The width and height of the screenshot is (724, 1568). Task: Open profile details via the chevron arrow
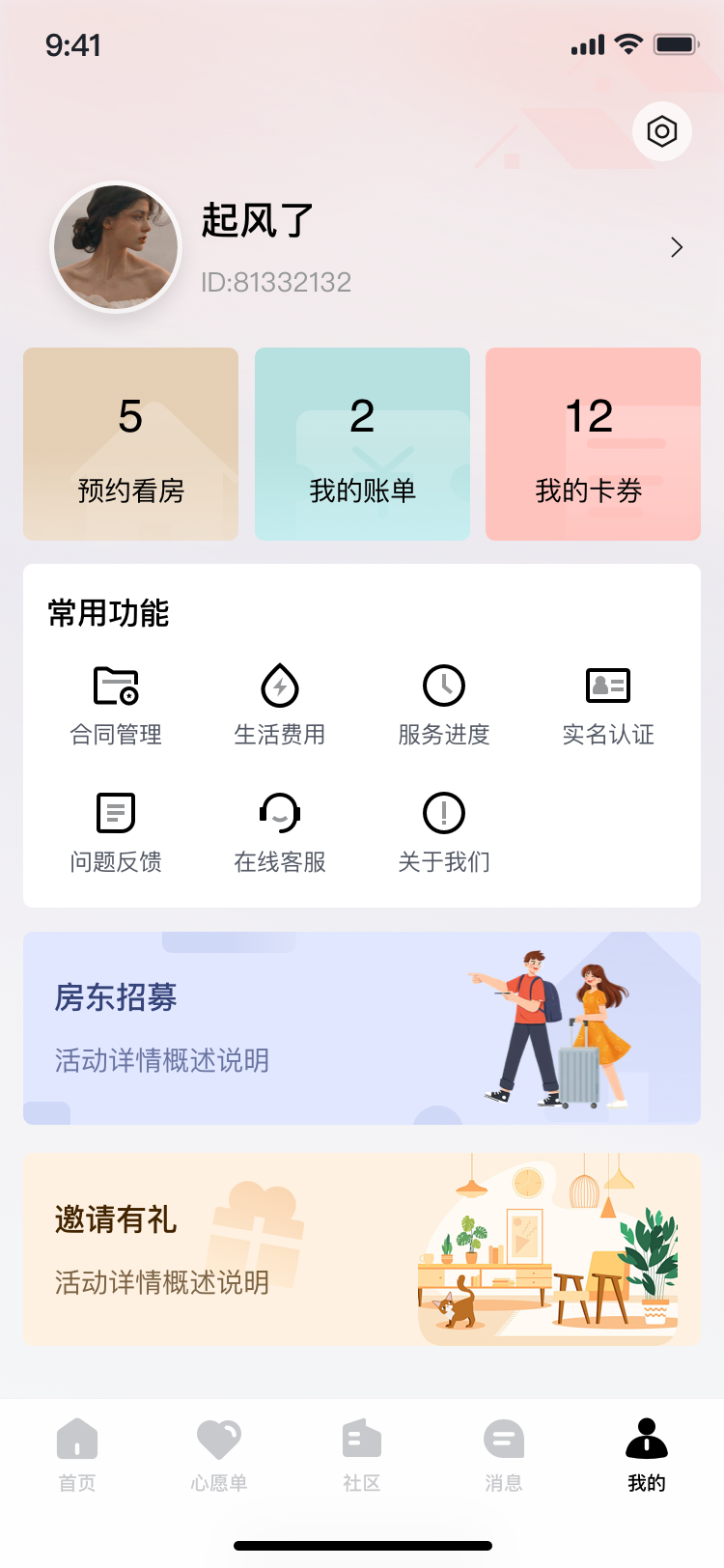(677, 248)
